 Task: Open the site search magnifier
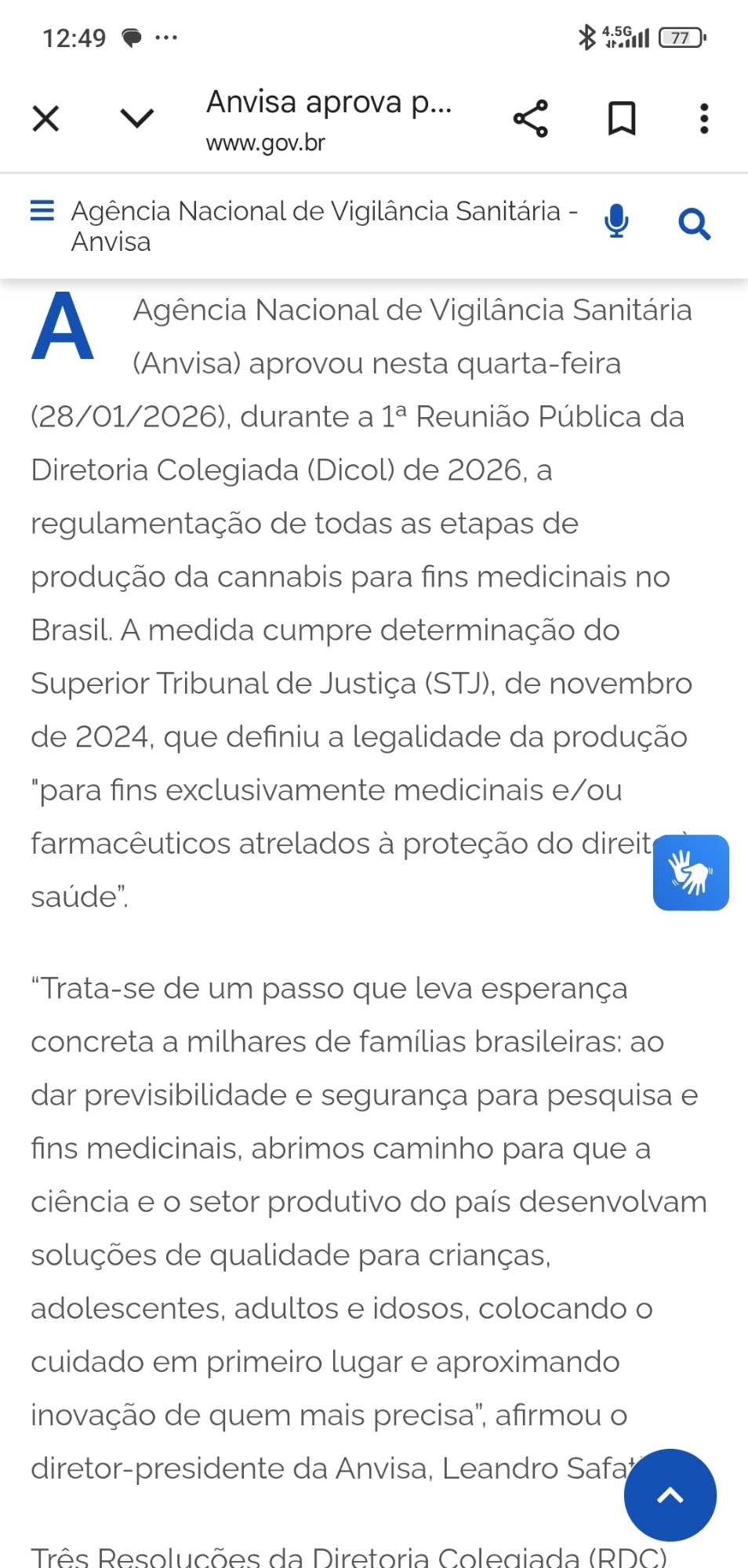pyautogui.click(x=694, y=224)
